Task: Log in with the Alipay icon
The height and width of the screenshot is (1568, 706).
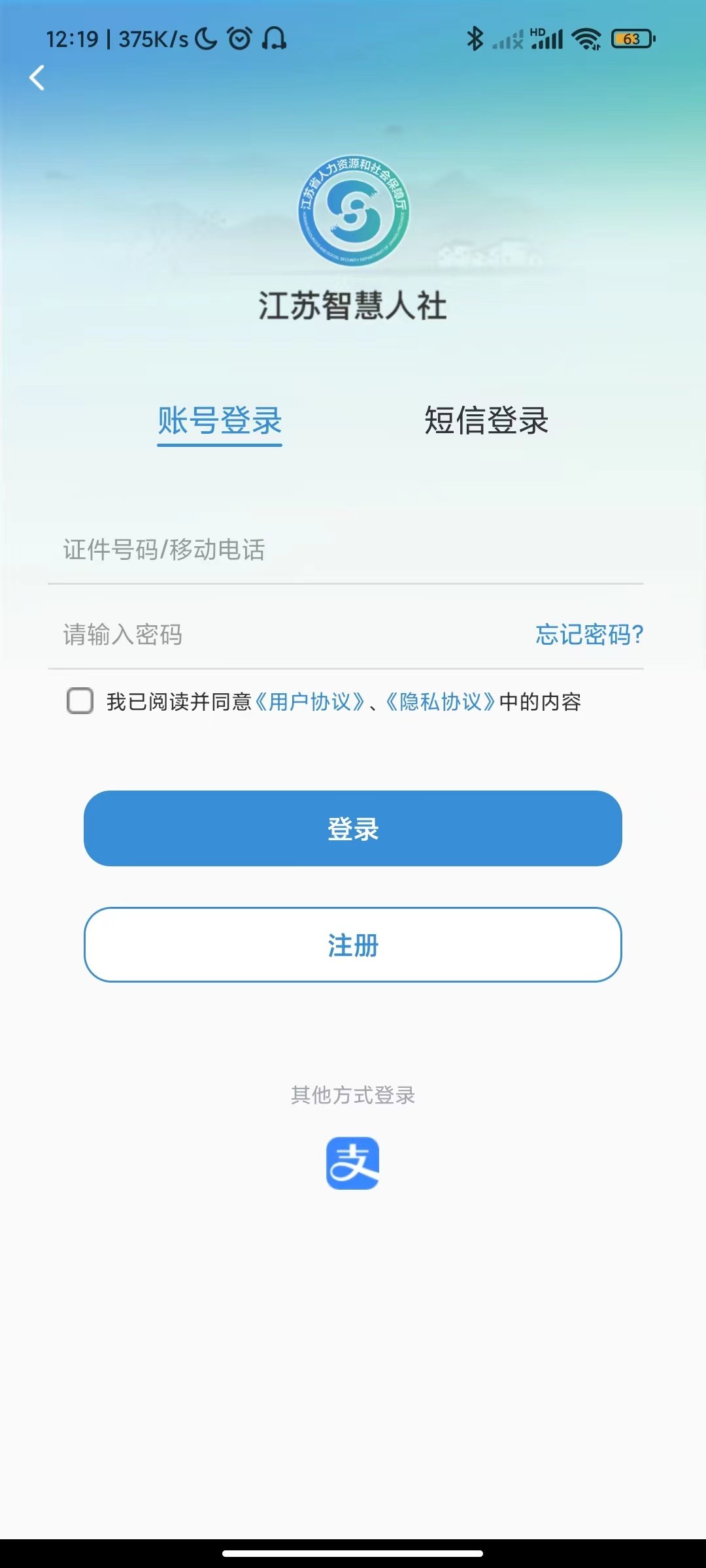Action: coord(353,1163)
